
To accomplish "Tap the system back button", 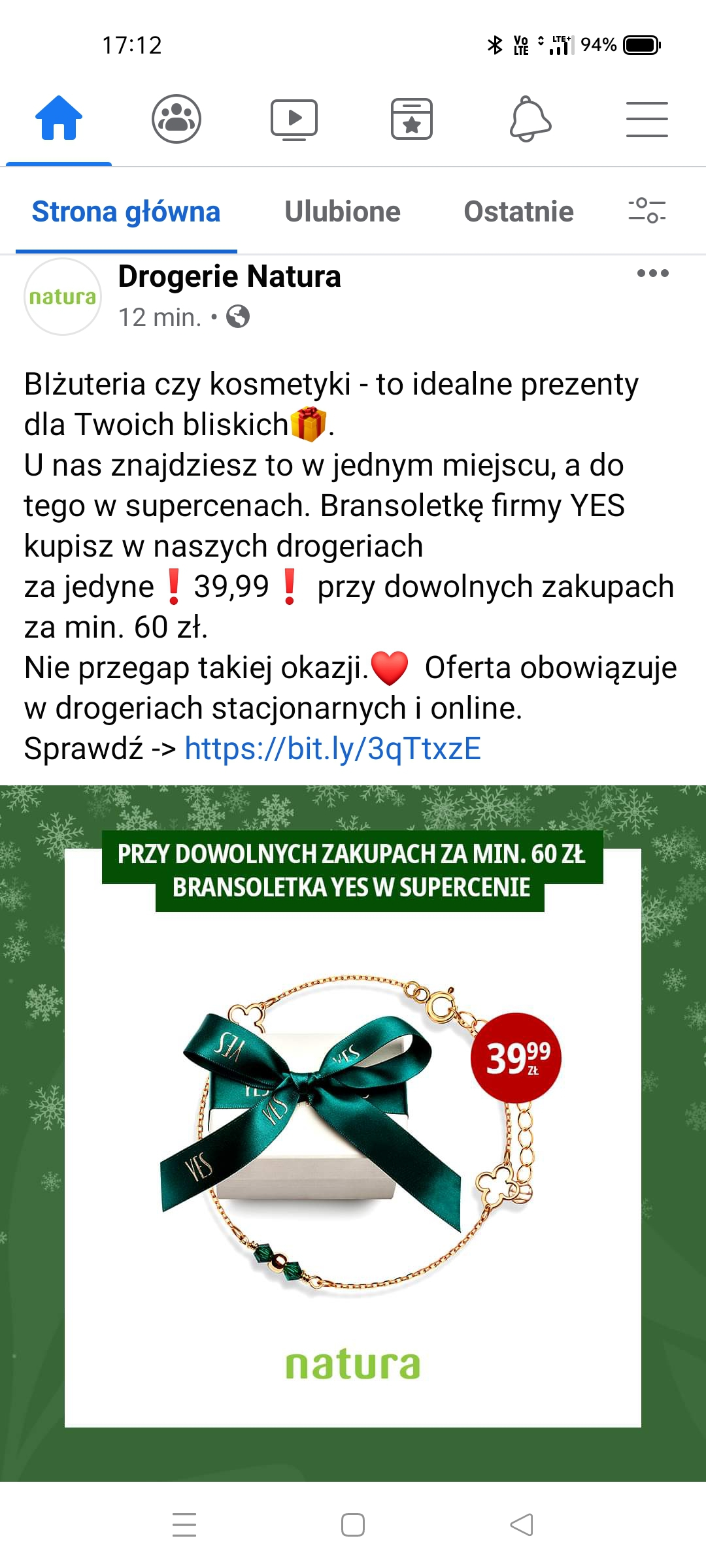I will coord(522,1525).
